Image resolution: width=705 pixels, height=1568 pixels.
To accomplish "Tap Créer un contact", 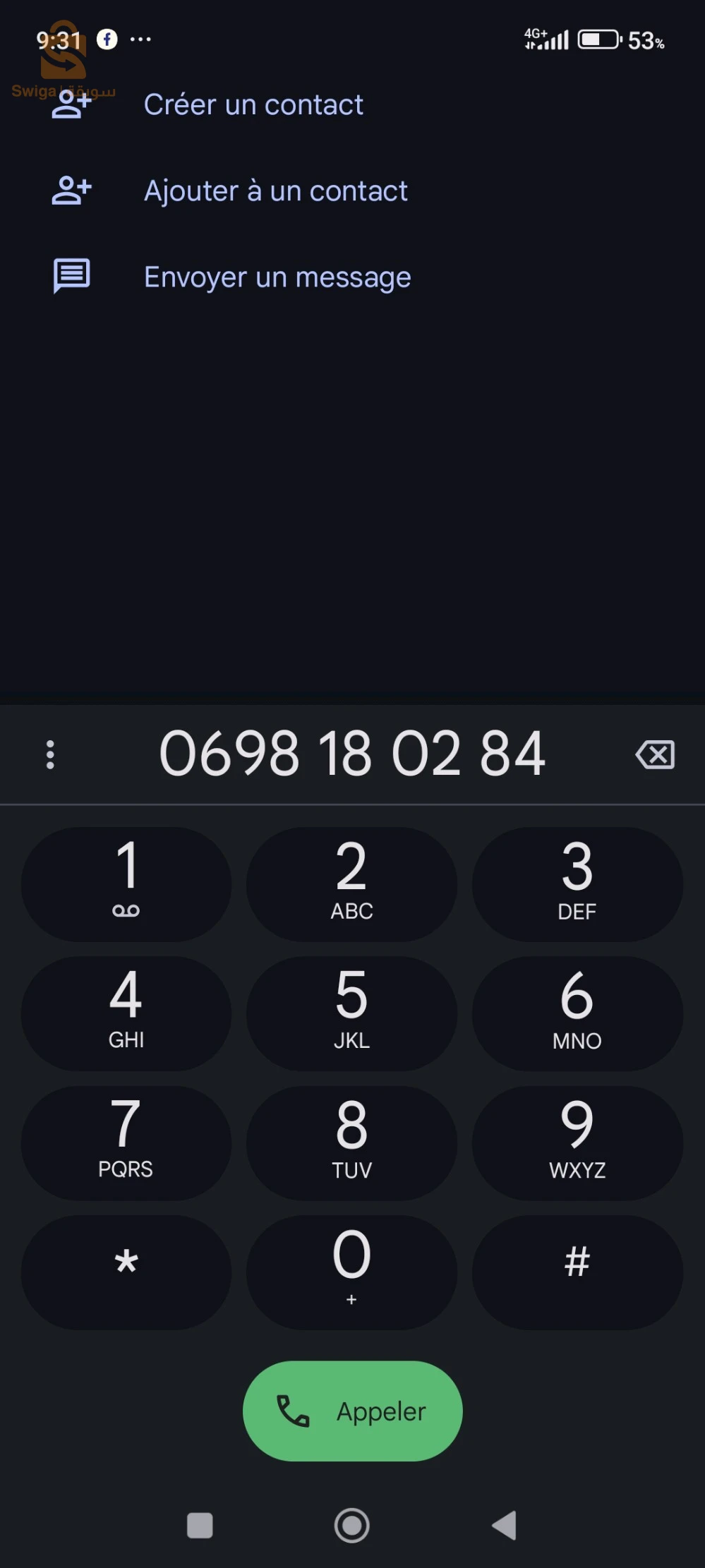I will pos(253,105).
